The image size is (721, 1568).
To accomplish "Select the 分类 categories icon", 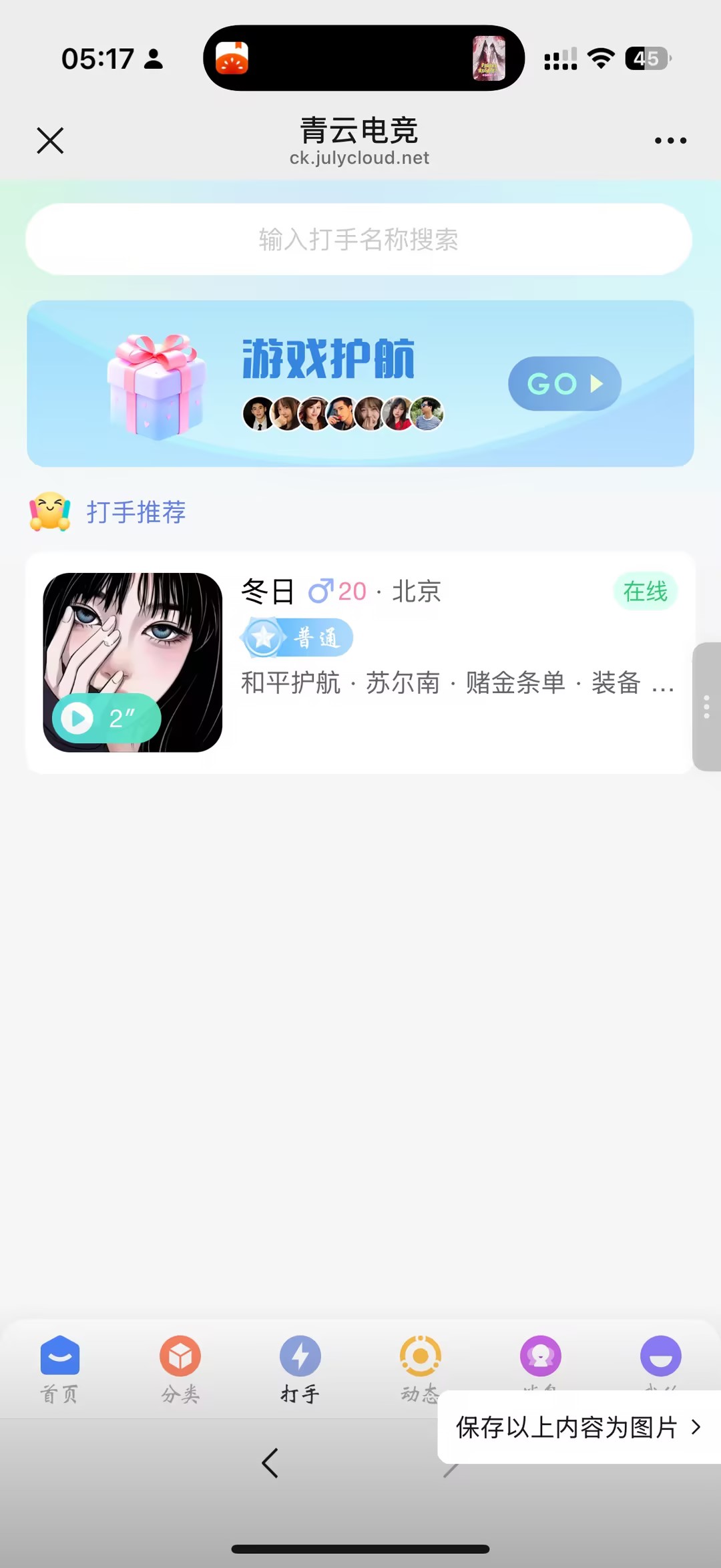I will [180, 1356].
